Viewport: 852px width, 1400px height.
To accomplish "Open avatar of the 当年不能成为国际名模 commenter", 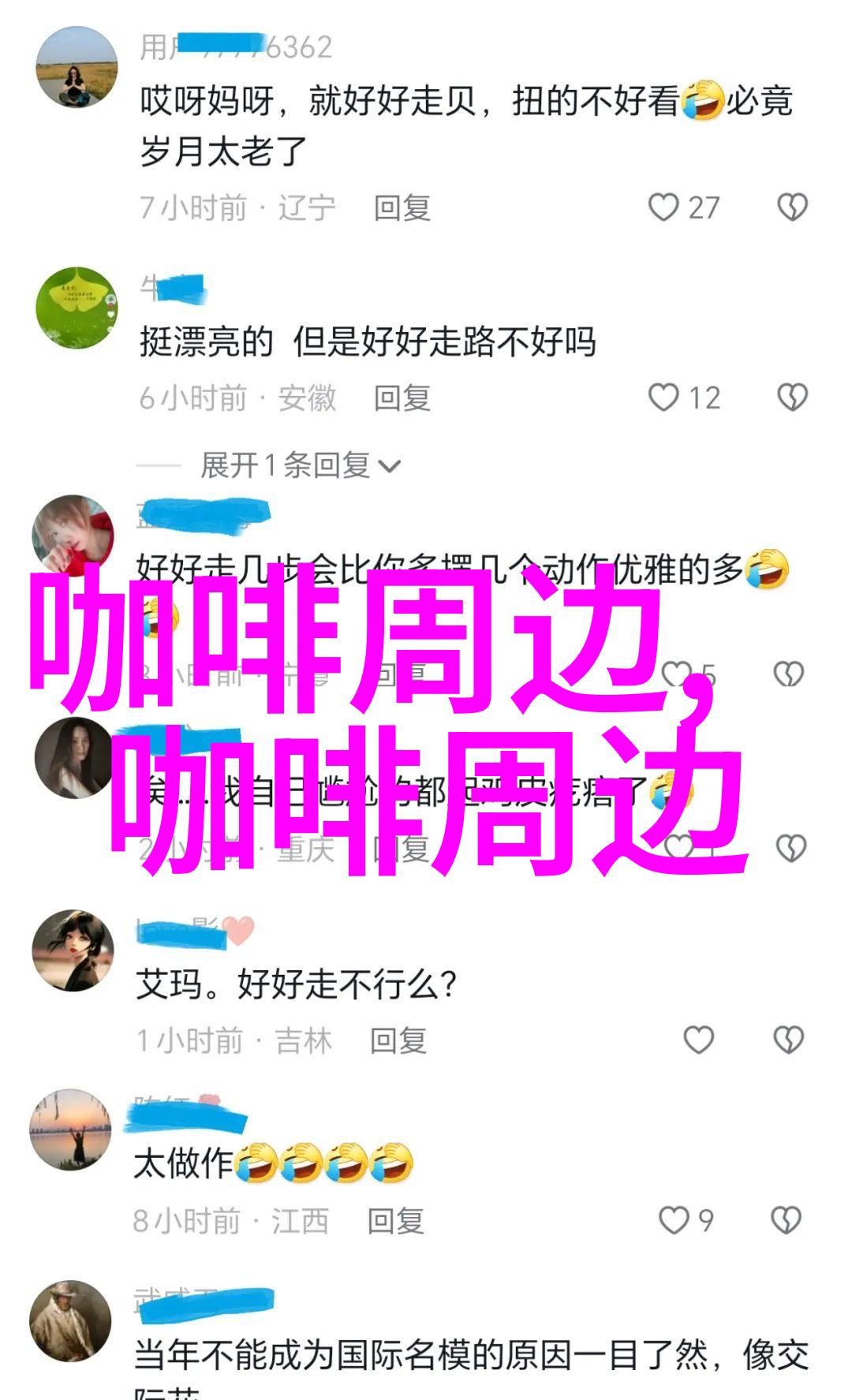I will point(71,1321).
